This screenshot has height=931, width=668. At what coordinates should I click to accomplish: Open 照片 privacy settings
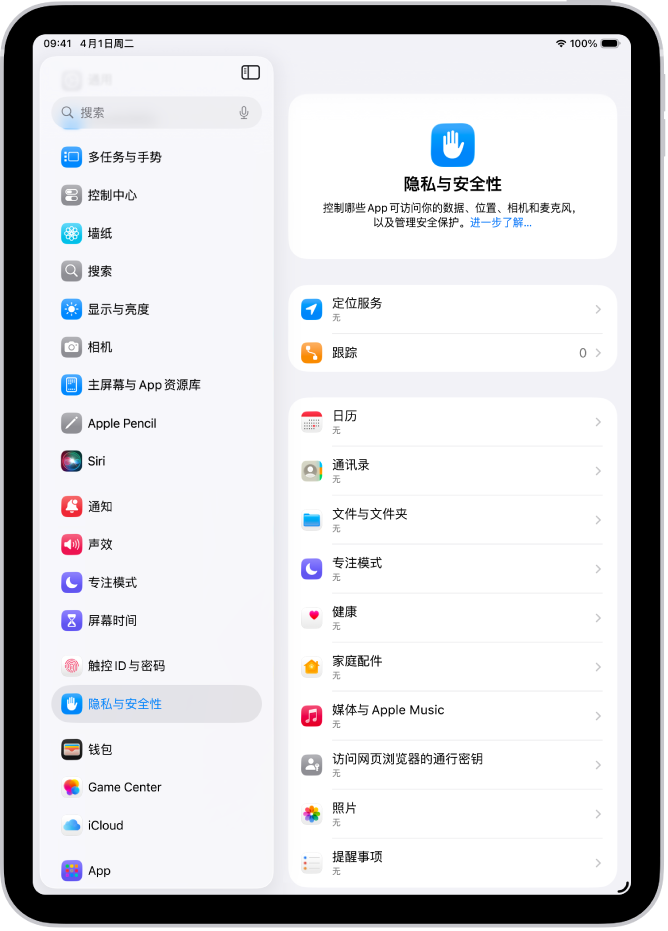click(452, 814)
